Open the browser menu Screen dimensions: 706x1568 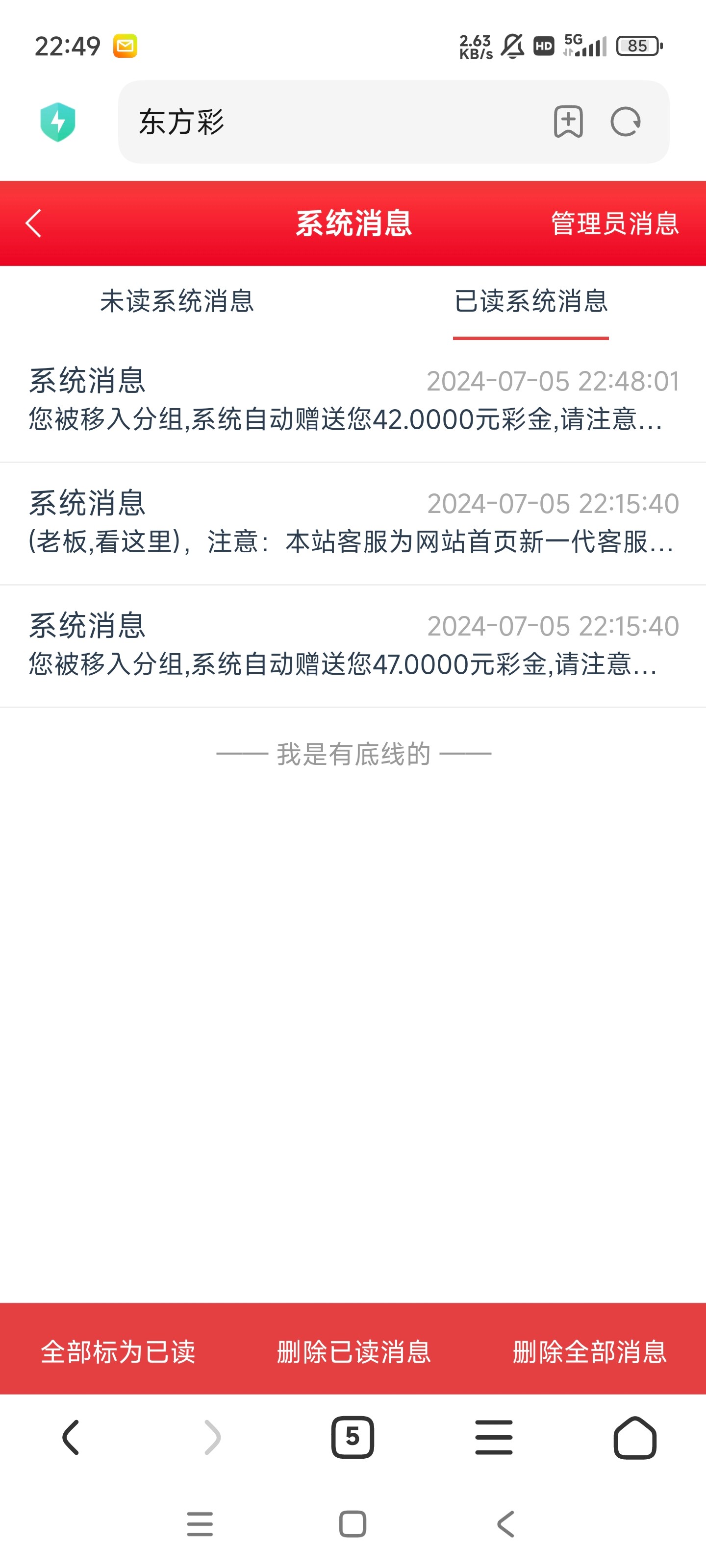493,1437
